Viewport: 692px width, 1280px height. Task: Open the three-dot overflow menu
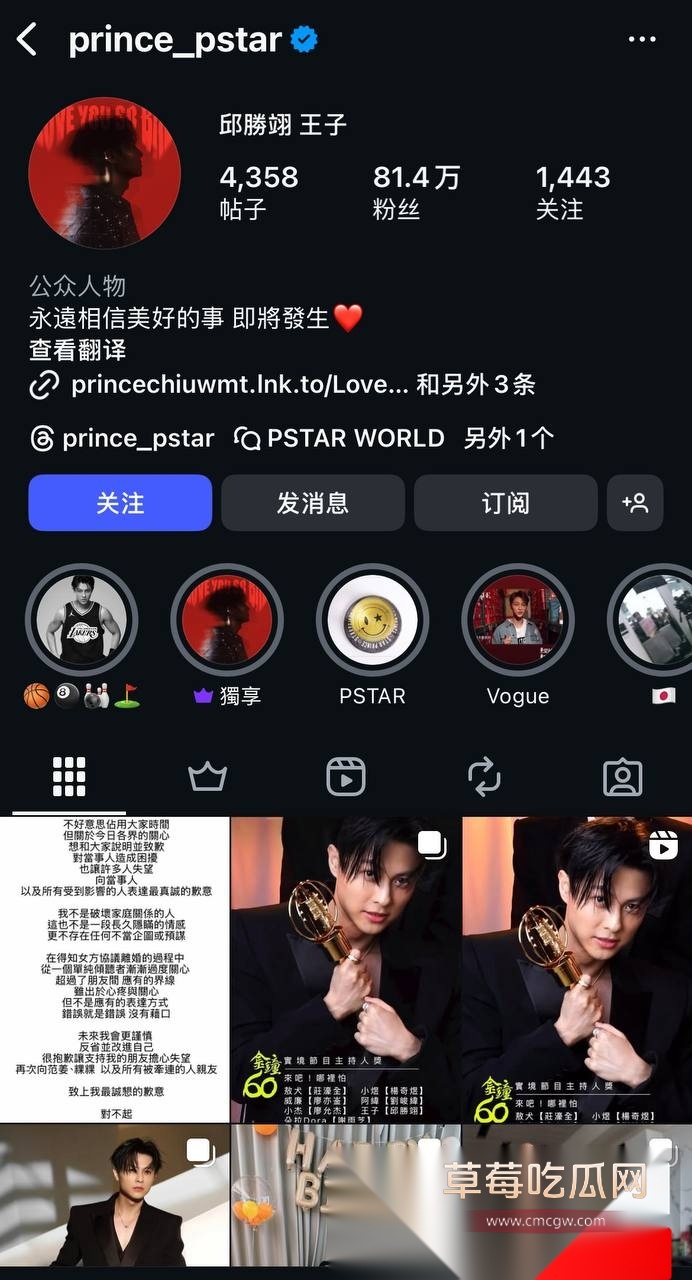(642, 40)
